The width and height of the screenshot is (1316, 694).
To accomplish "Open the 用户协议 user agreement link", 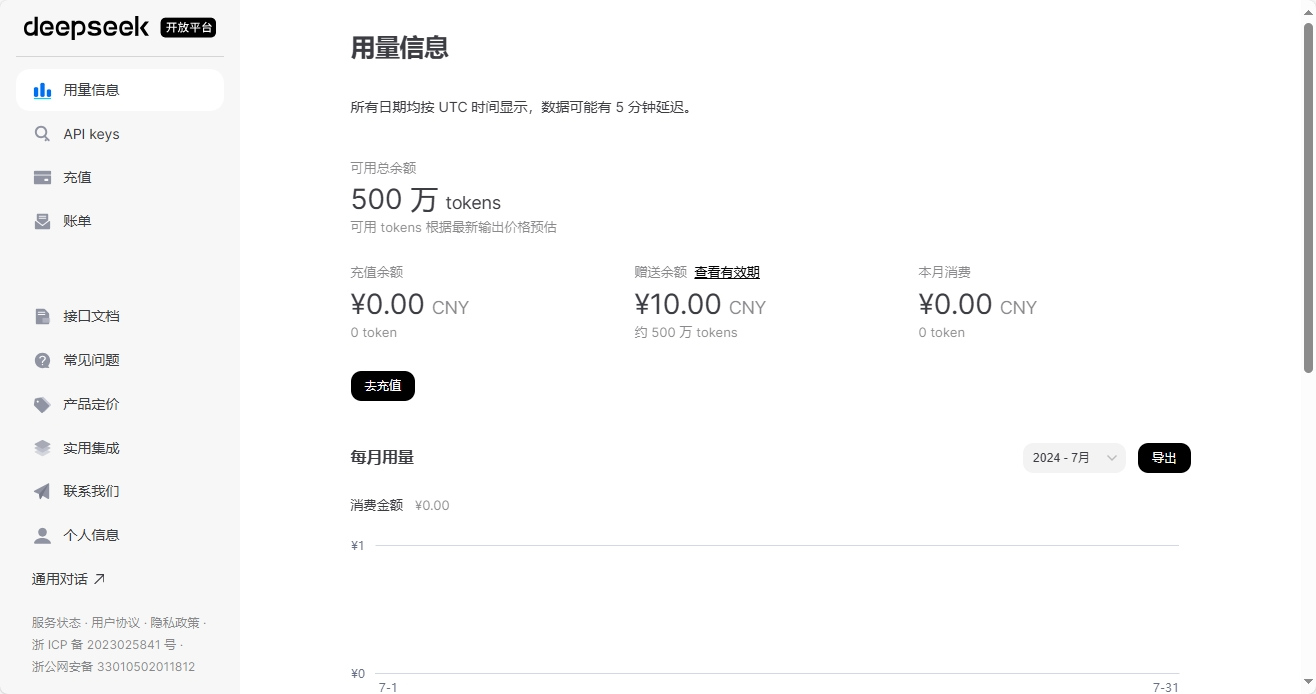I will 115,623.
